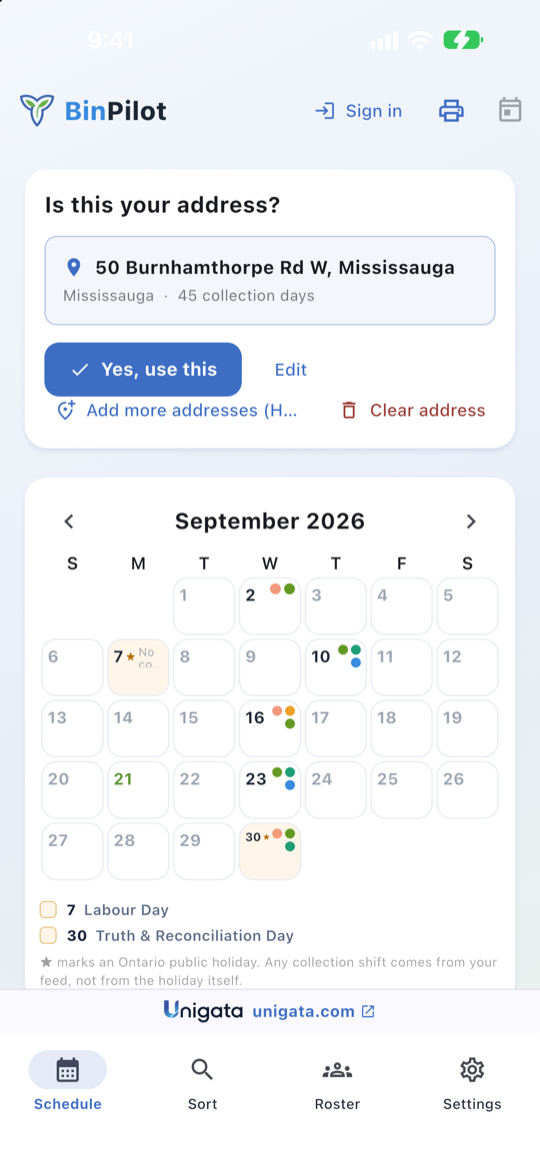The width and height of the screenshot is (540, 1173).
Task: Select September 10 collection day
Action: point(336,667)
